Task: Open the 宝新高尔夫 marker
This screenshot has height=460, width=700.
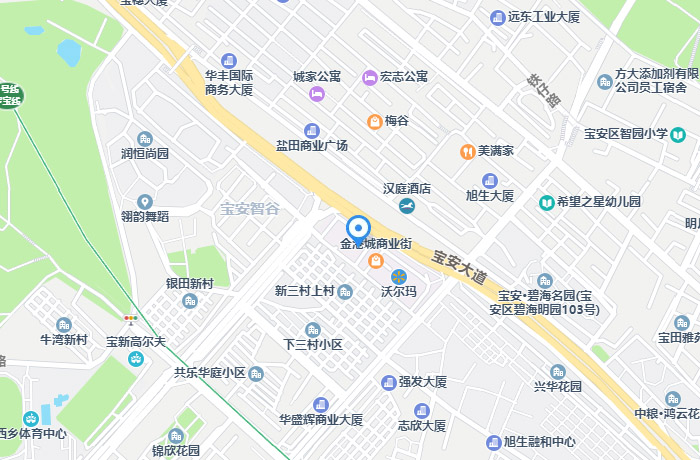Action: [x=136, y=358]
